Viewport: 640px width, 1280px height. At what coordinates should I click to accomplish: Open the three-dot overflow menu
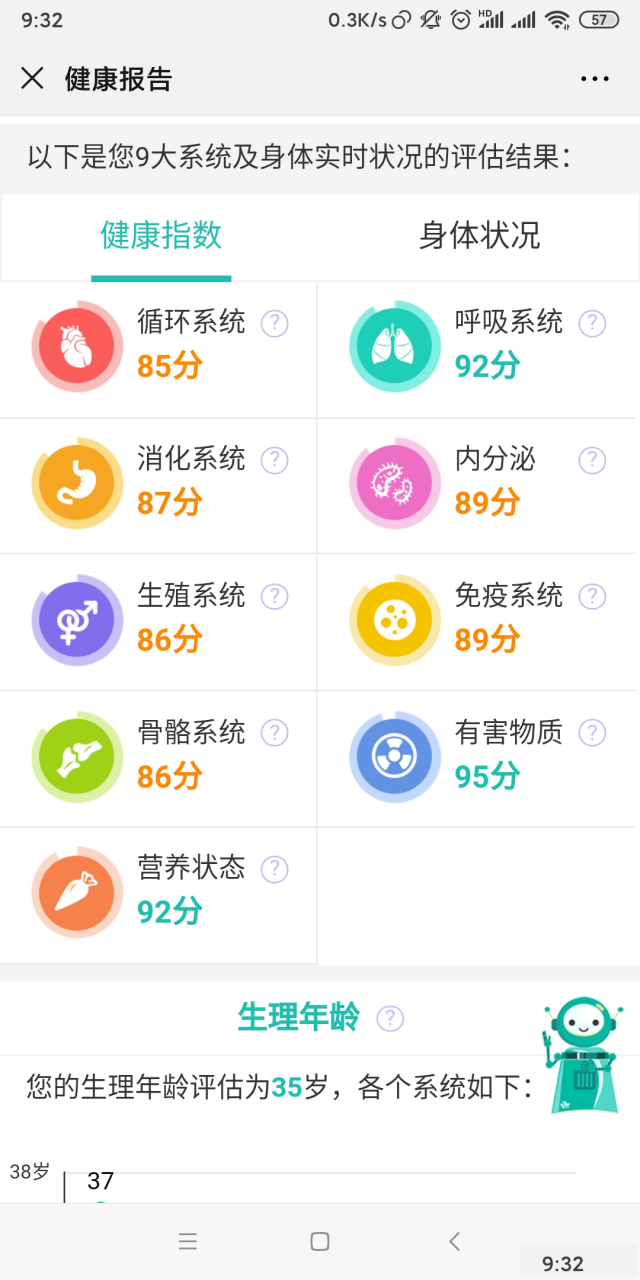[x=595, y=79]
